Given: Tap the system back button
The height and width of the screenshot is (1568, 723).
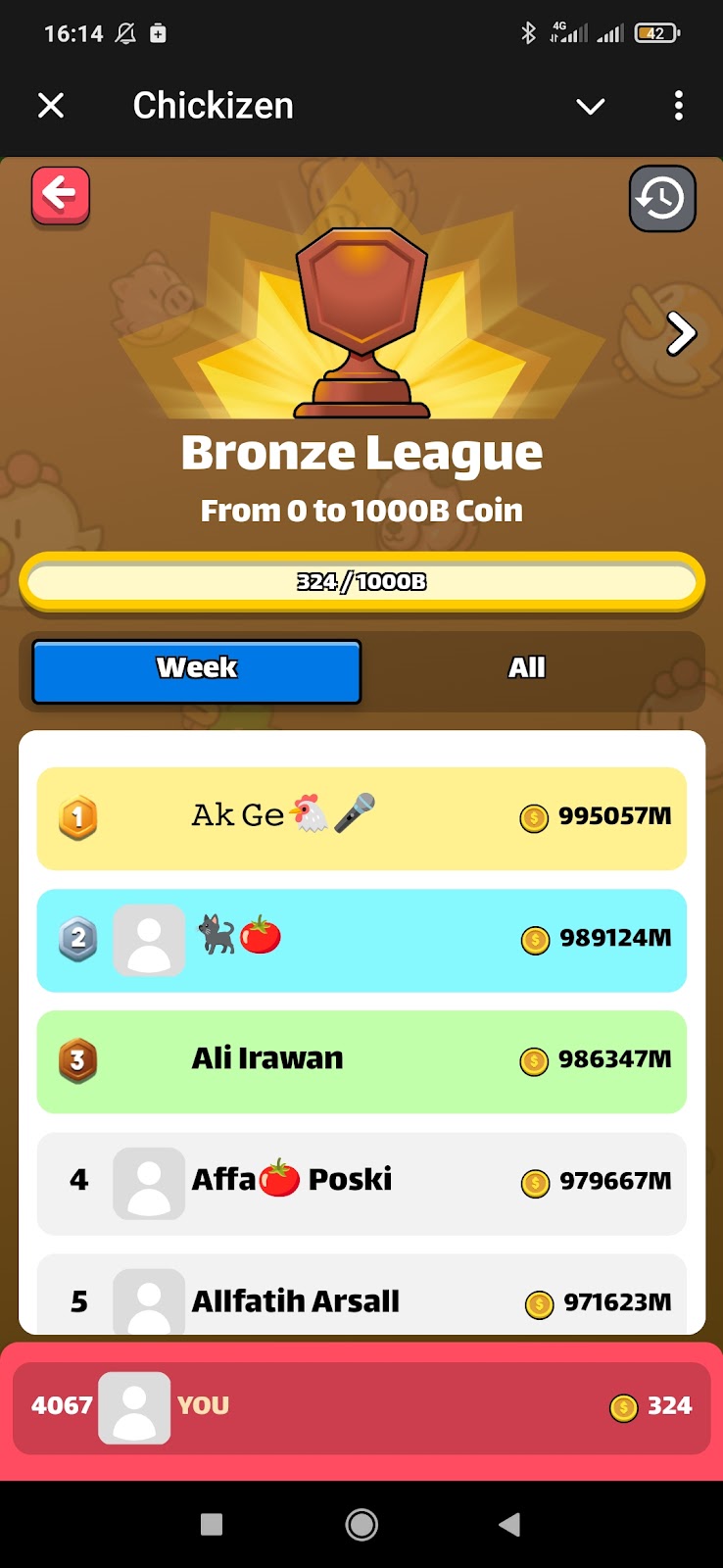Looking at the screenshot, I should click(509, 1524).
